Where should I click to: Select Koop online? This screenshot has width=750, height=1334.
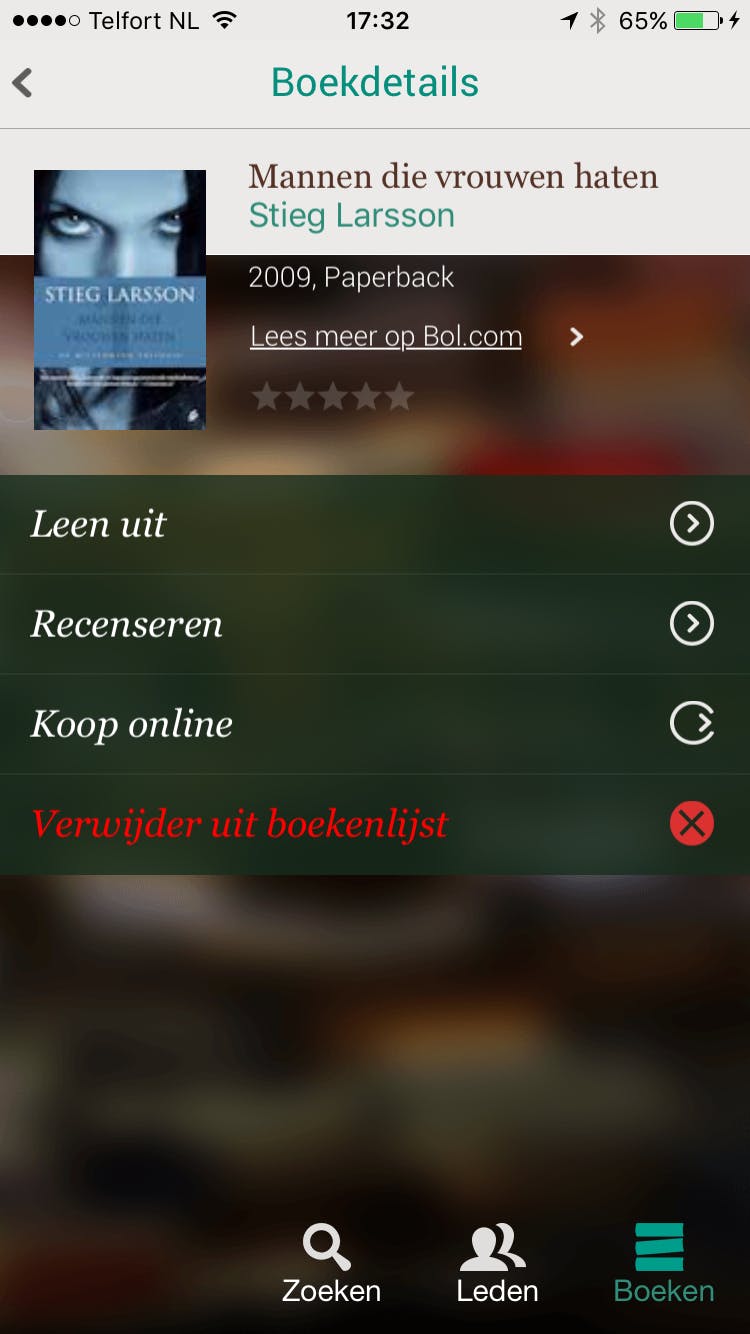(131, 724)
